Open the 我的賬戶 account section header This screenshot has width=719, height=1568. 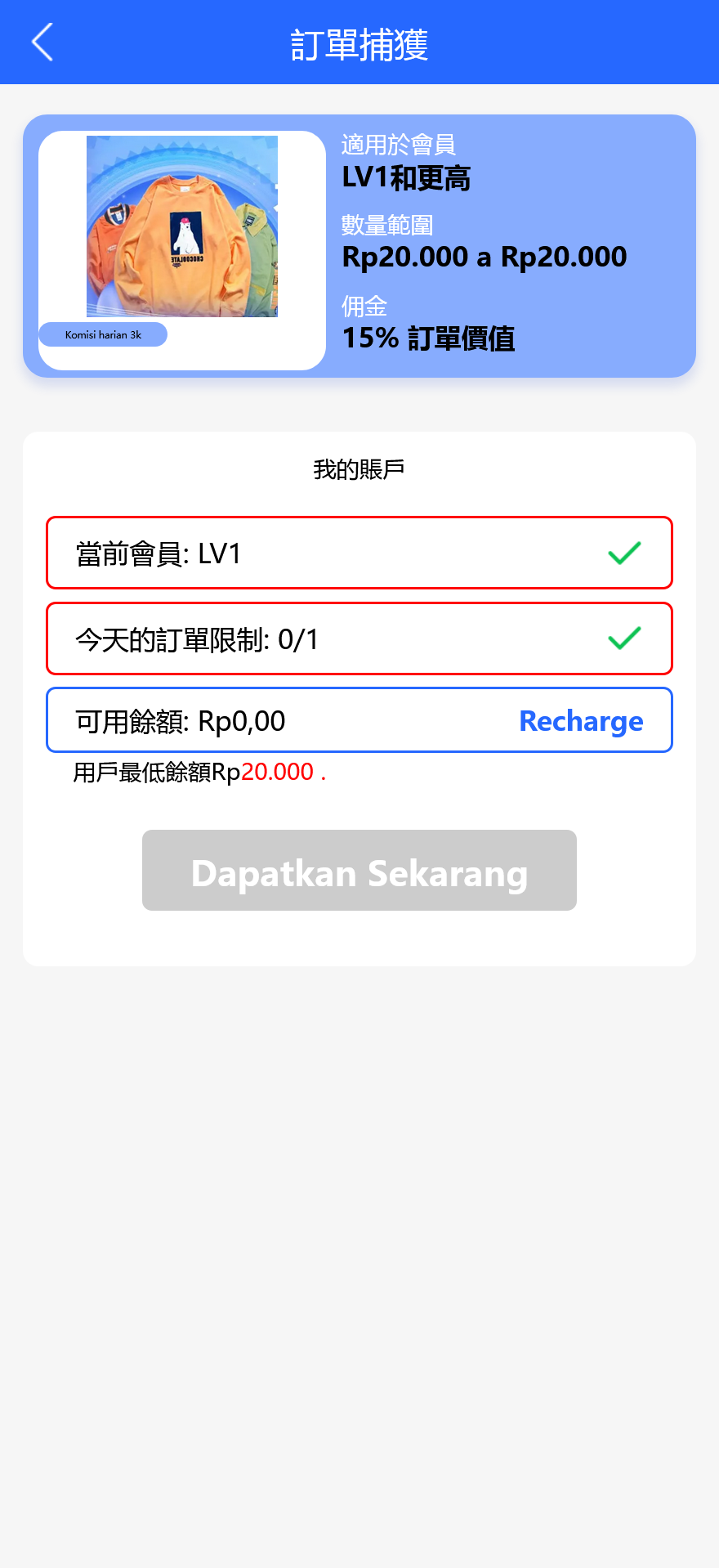pos(359,468)
